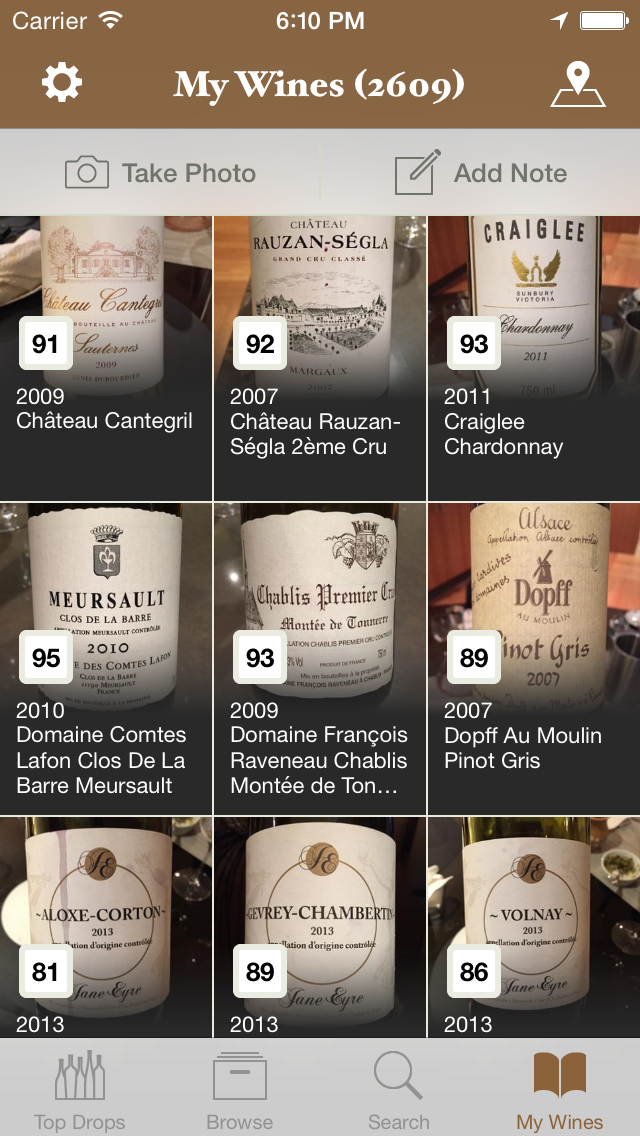This screenshot has width=640, height=1136.
Task: Take a photo of a wine
Action: coord(161,173)
